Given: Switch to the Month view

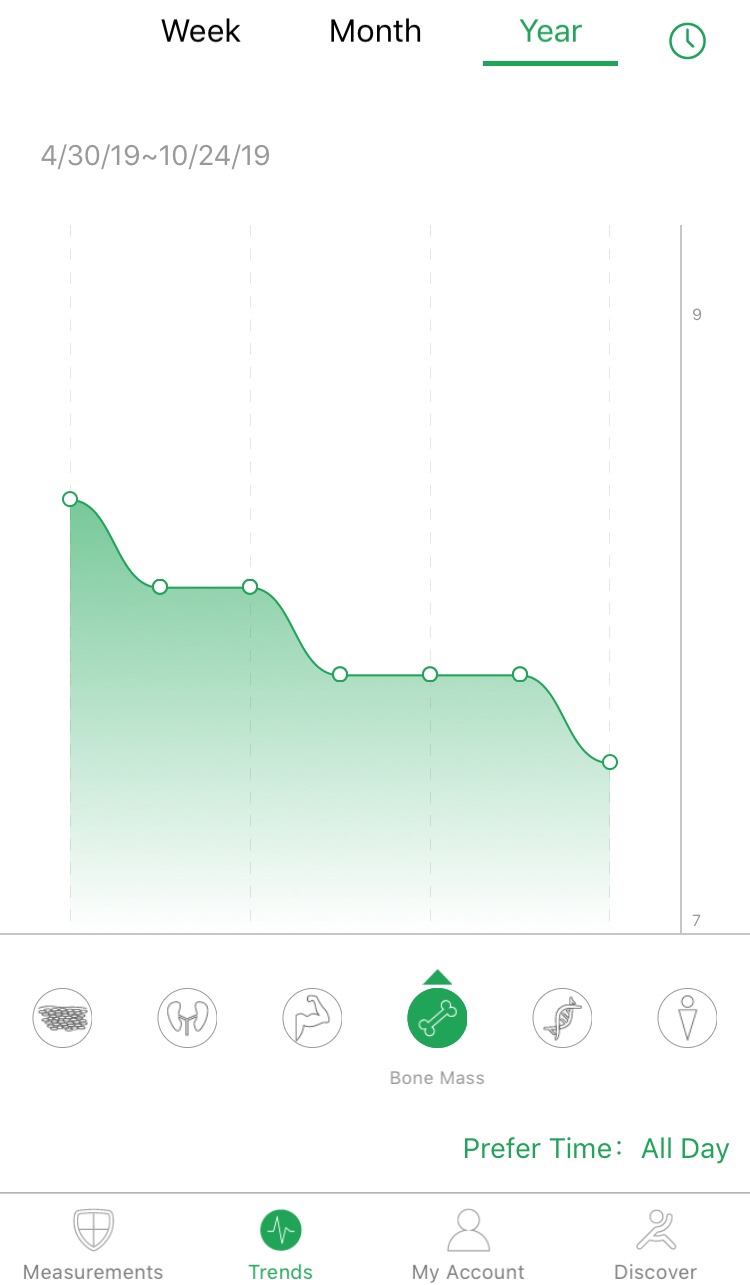Looking at the screenshot, I should (x=375, y=31).
